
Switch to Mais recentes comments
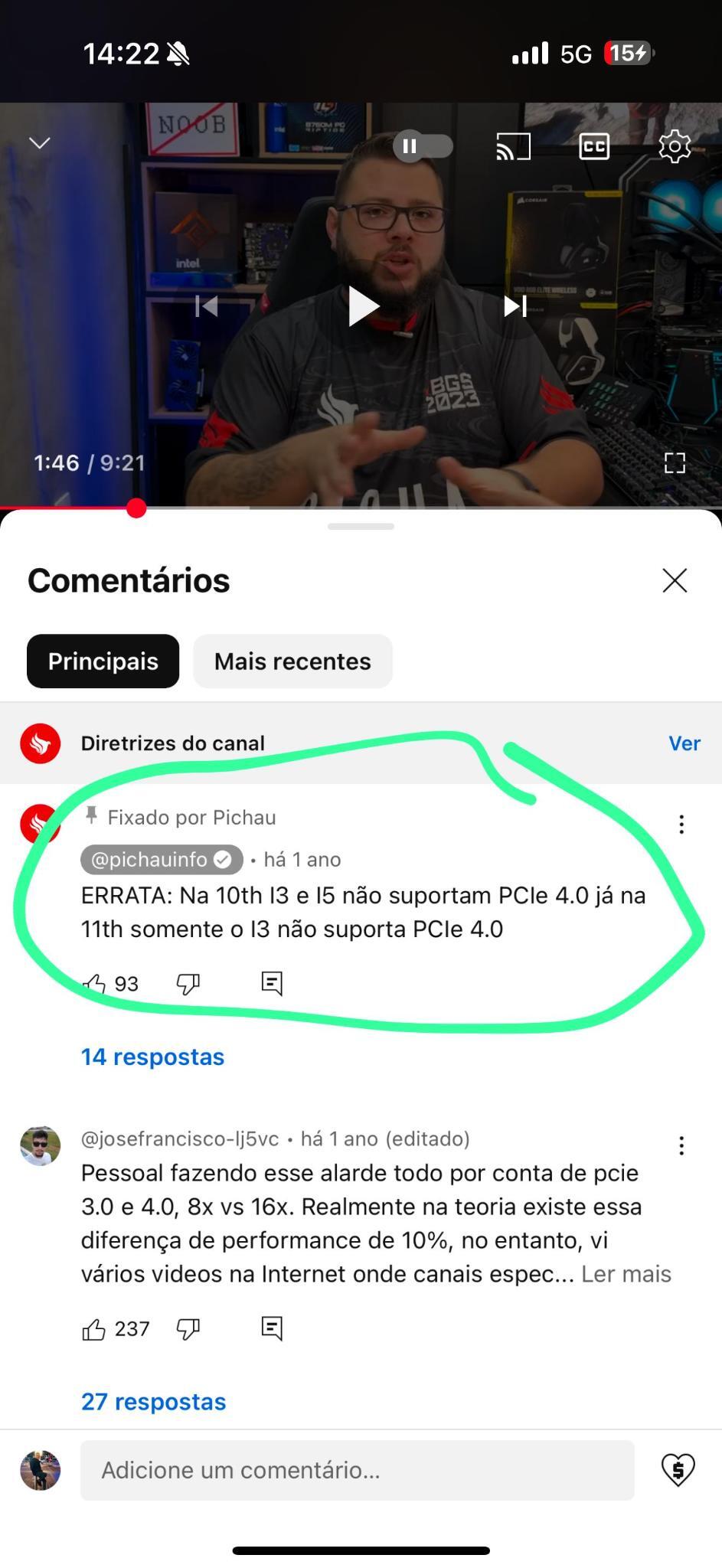click(292, 661)
